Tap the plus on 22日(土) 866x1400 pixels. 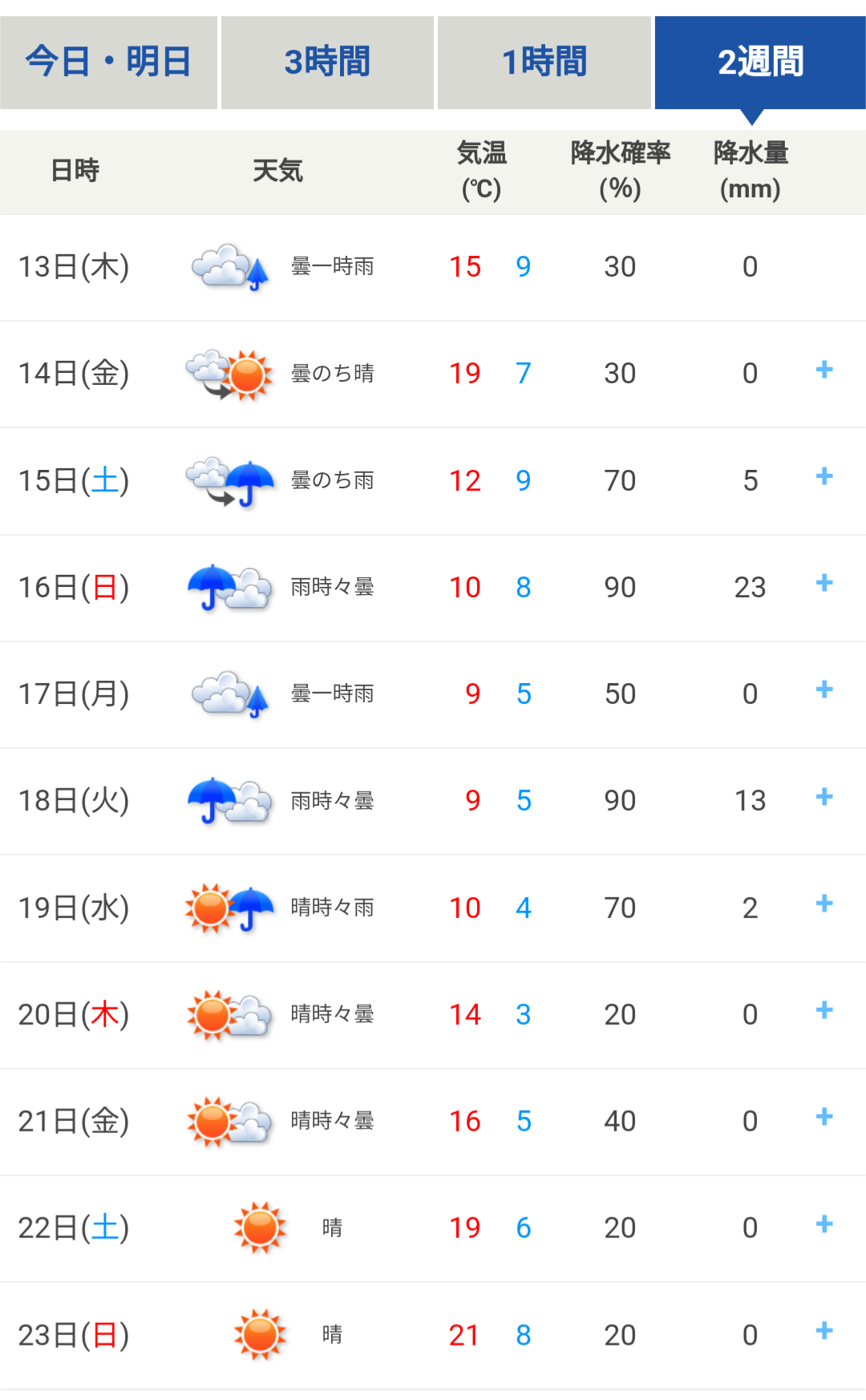point(824,1224)
